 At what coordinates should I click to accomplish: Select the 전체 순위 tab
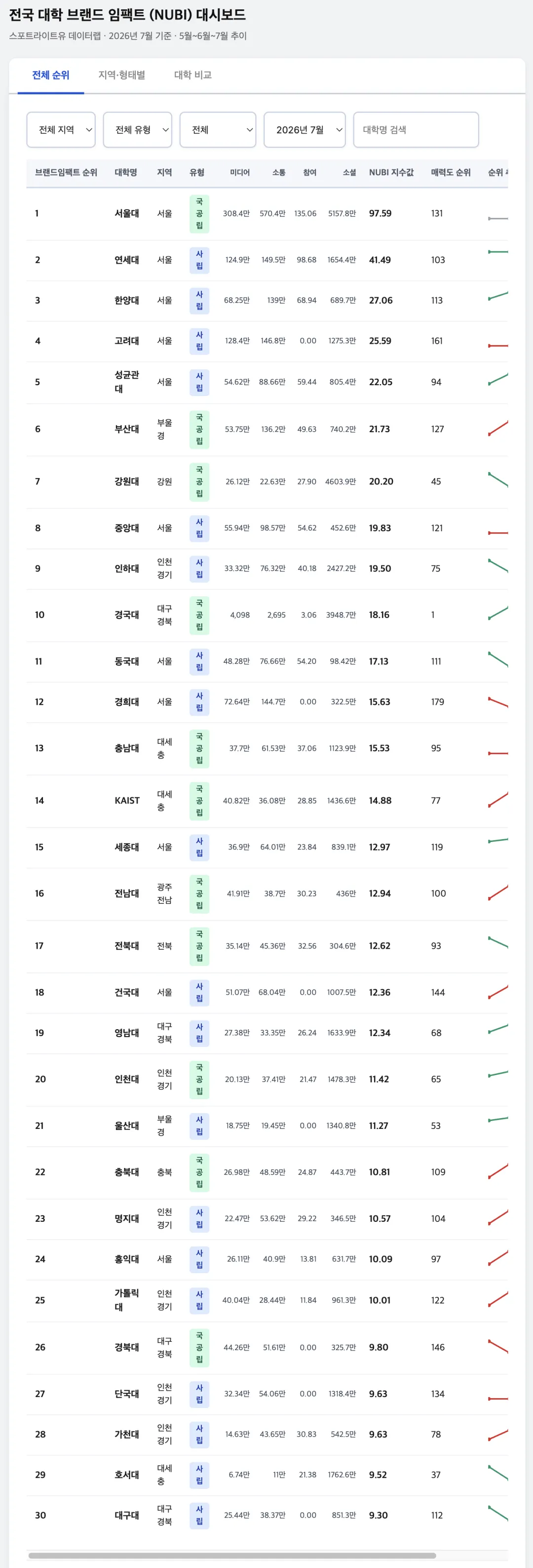point(50,75)
